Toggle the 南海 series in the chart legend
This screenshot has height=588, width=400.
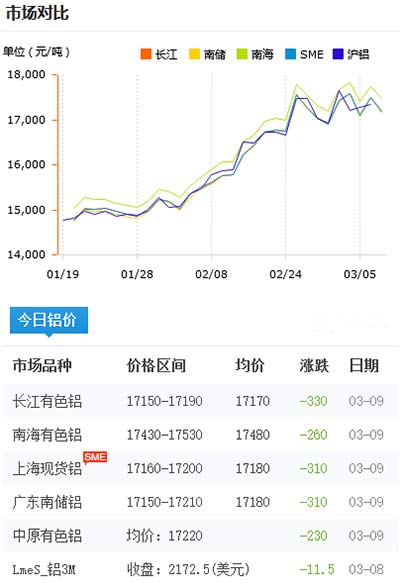pyautogui.click(x=255, y=54)
